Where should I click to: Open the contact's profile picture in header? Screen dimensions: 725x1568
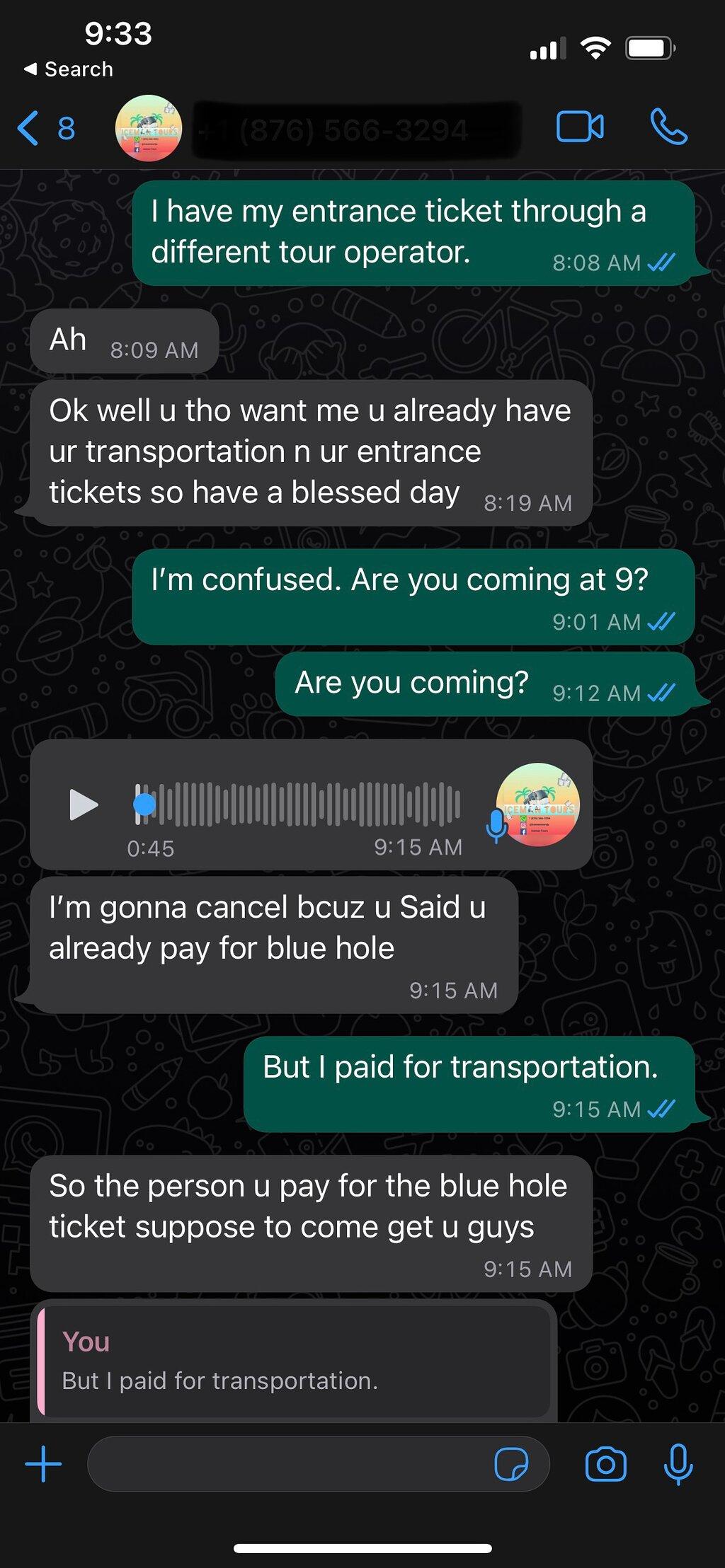pos(149,128)
